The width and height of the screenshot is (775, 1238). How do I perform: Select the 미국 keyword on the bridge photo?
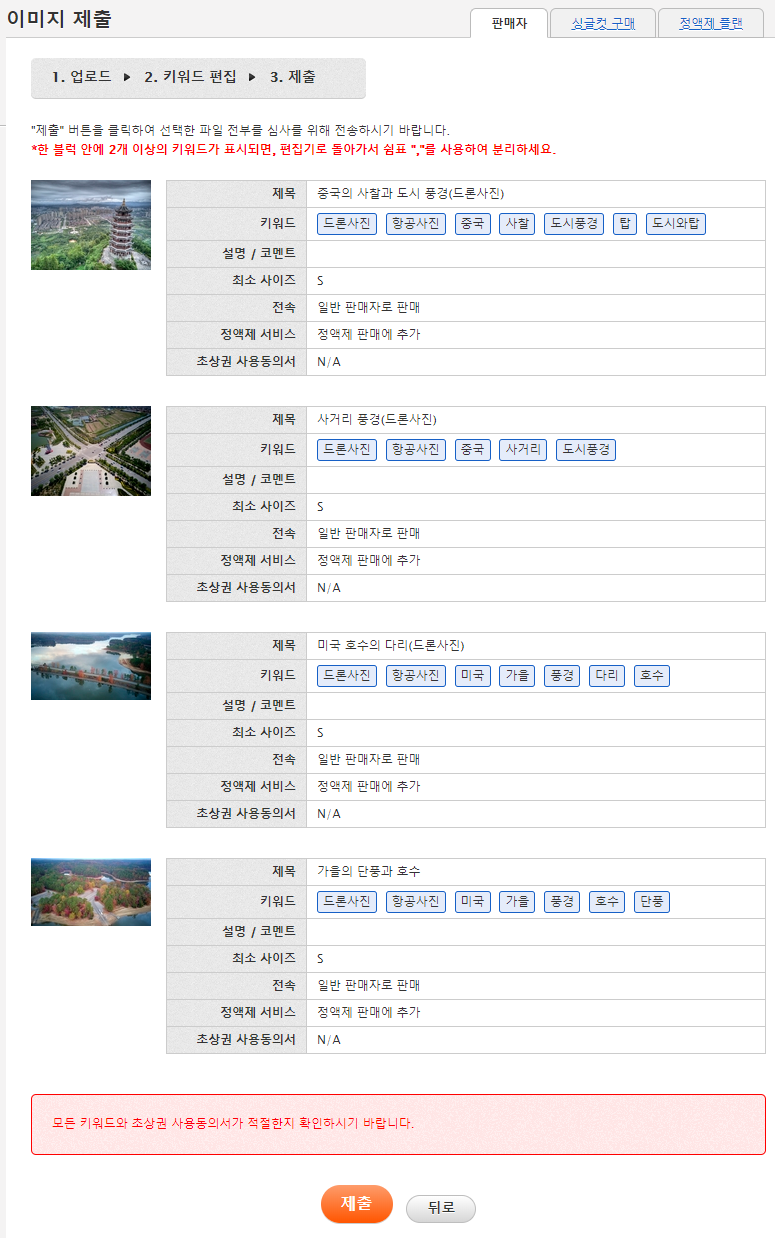point(472,675)
